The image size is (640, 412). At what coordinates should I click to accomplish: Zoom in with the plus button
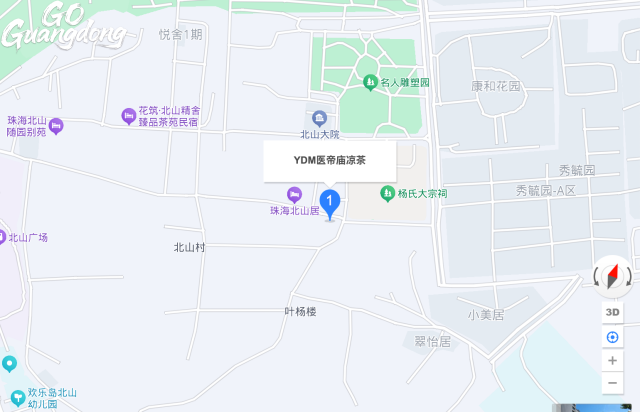coord(612,360)
